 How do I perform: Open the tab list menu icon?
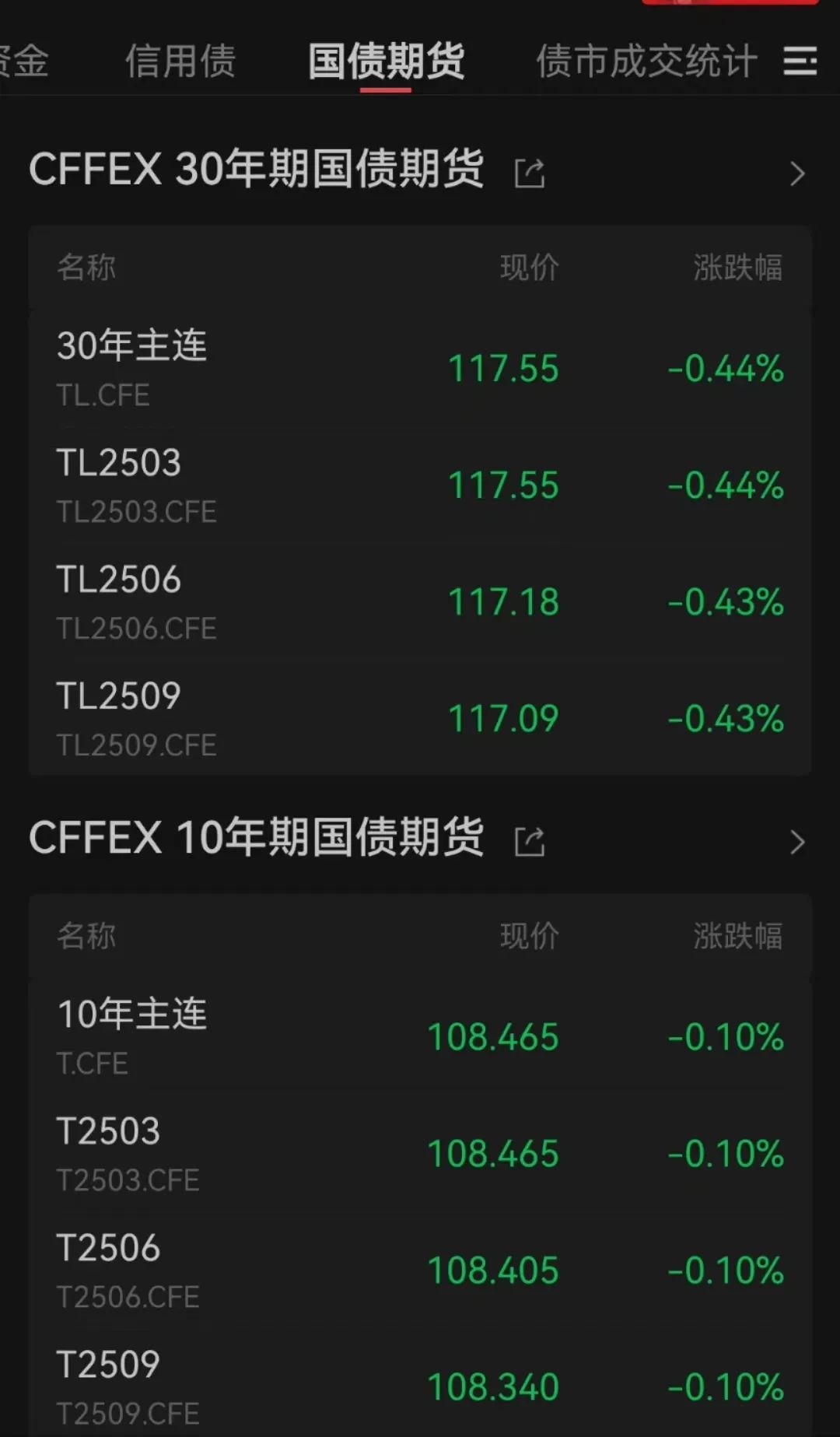tap(800, 61)
